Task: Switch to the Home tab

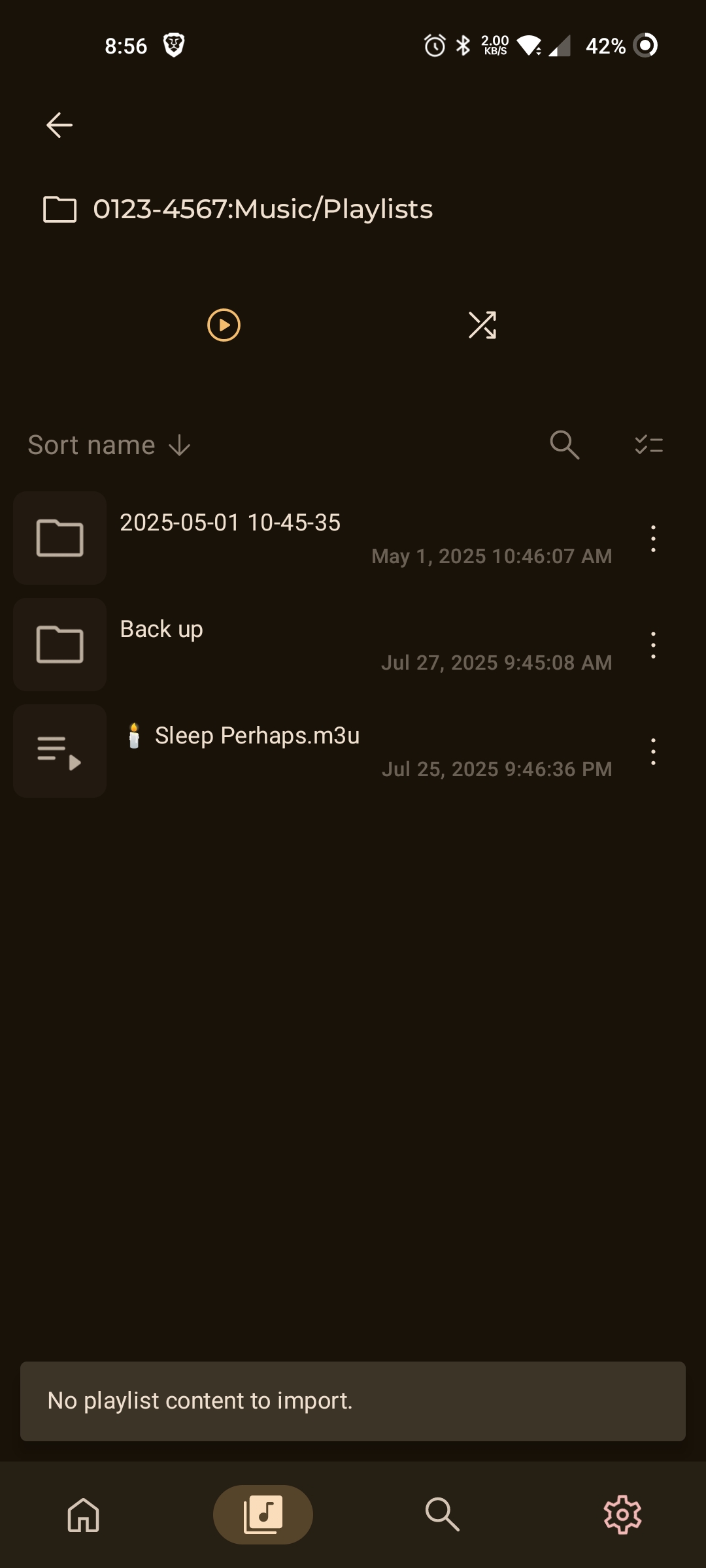Action: [84, 1514]
